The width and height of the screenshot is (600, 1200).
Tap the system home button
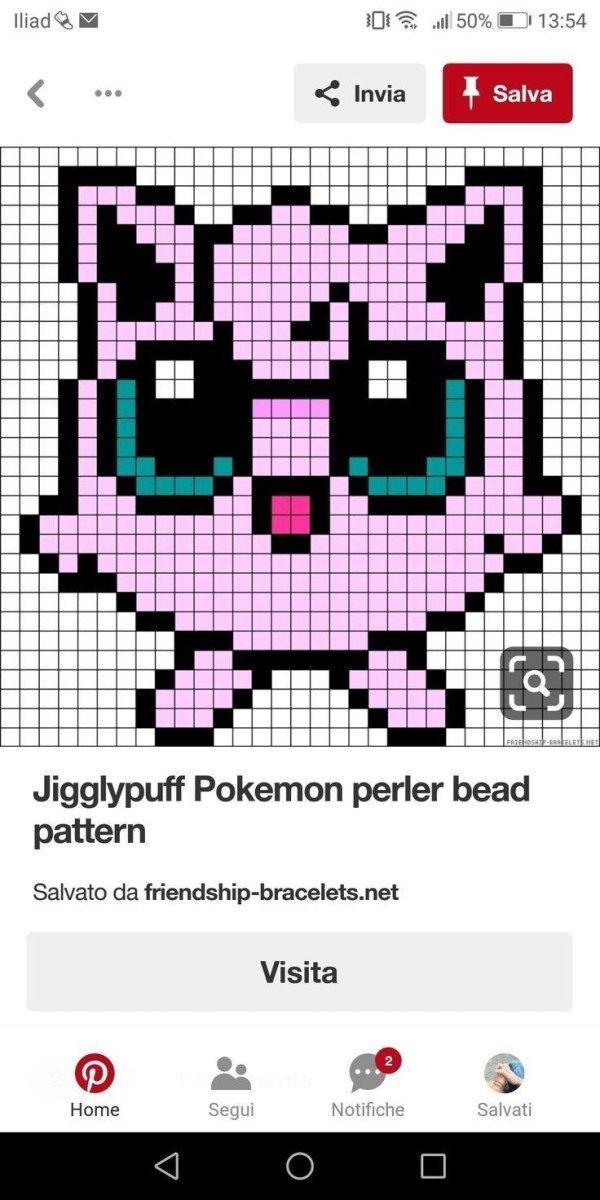pyautogui.click(x=300, y=1166)
